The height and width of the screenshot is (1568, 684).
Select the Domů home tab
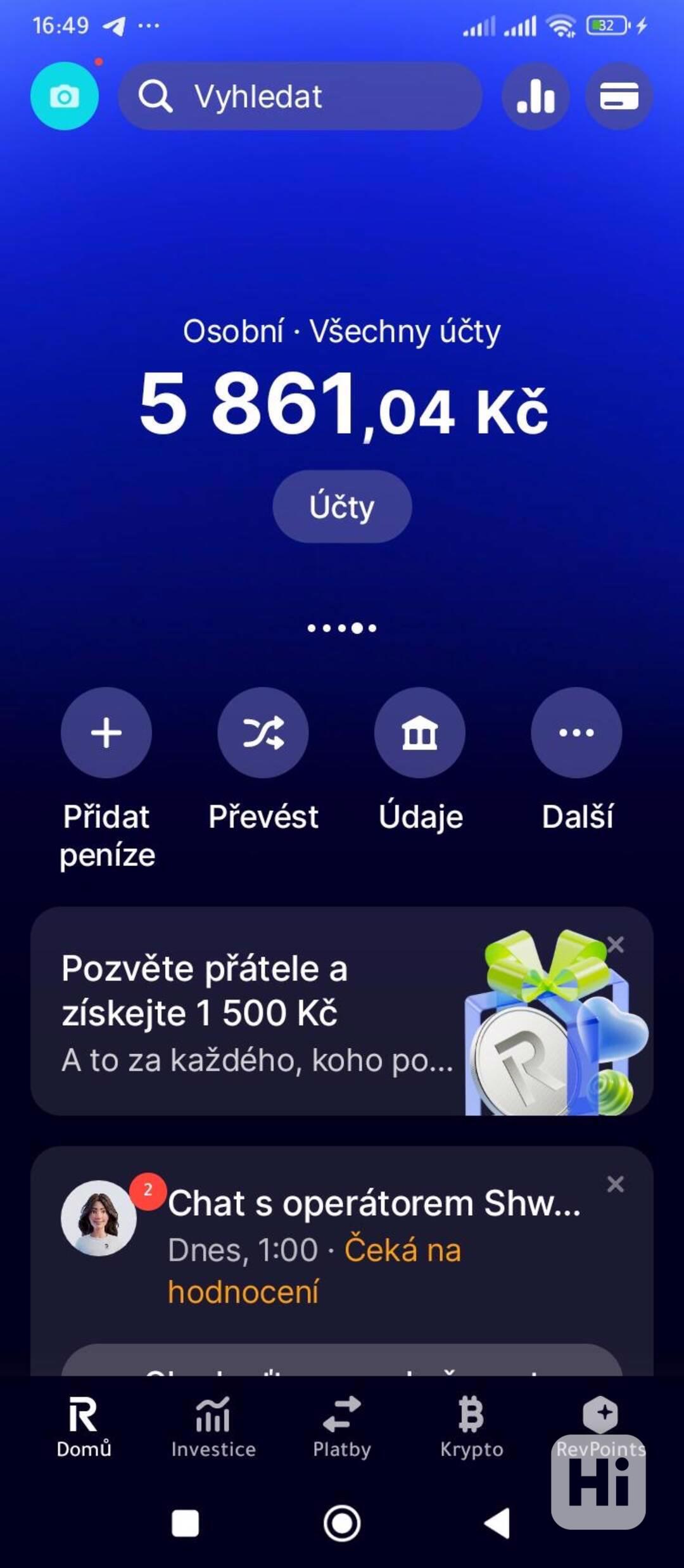(84, 1427)
